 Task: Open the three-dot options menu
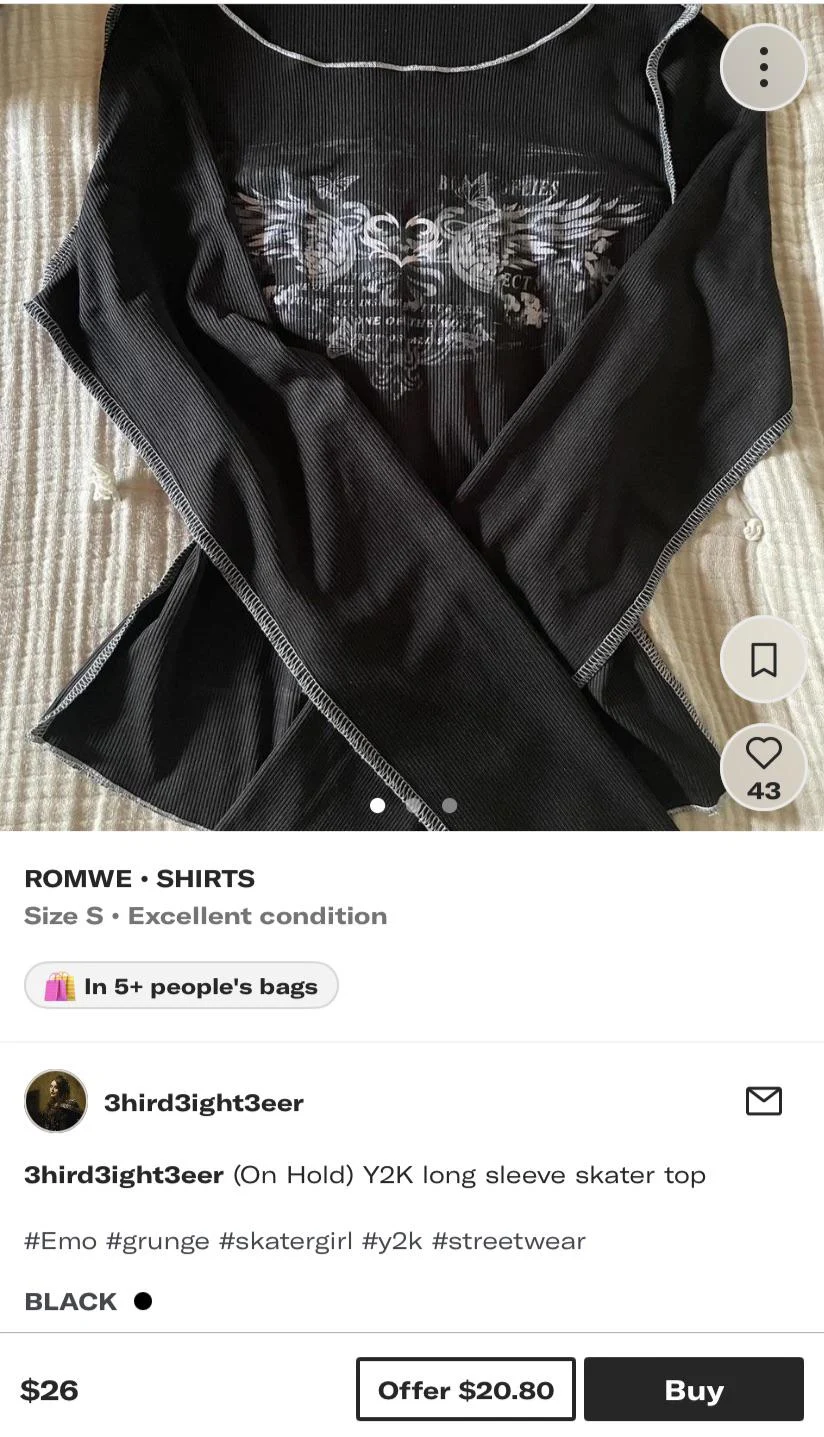(x=763, y=66)
